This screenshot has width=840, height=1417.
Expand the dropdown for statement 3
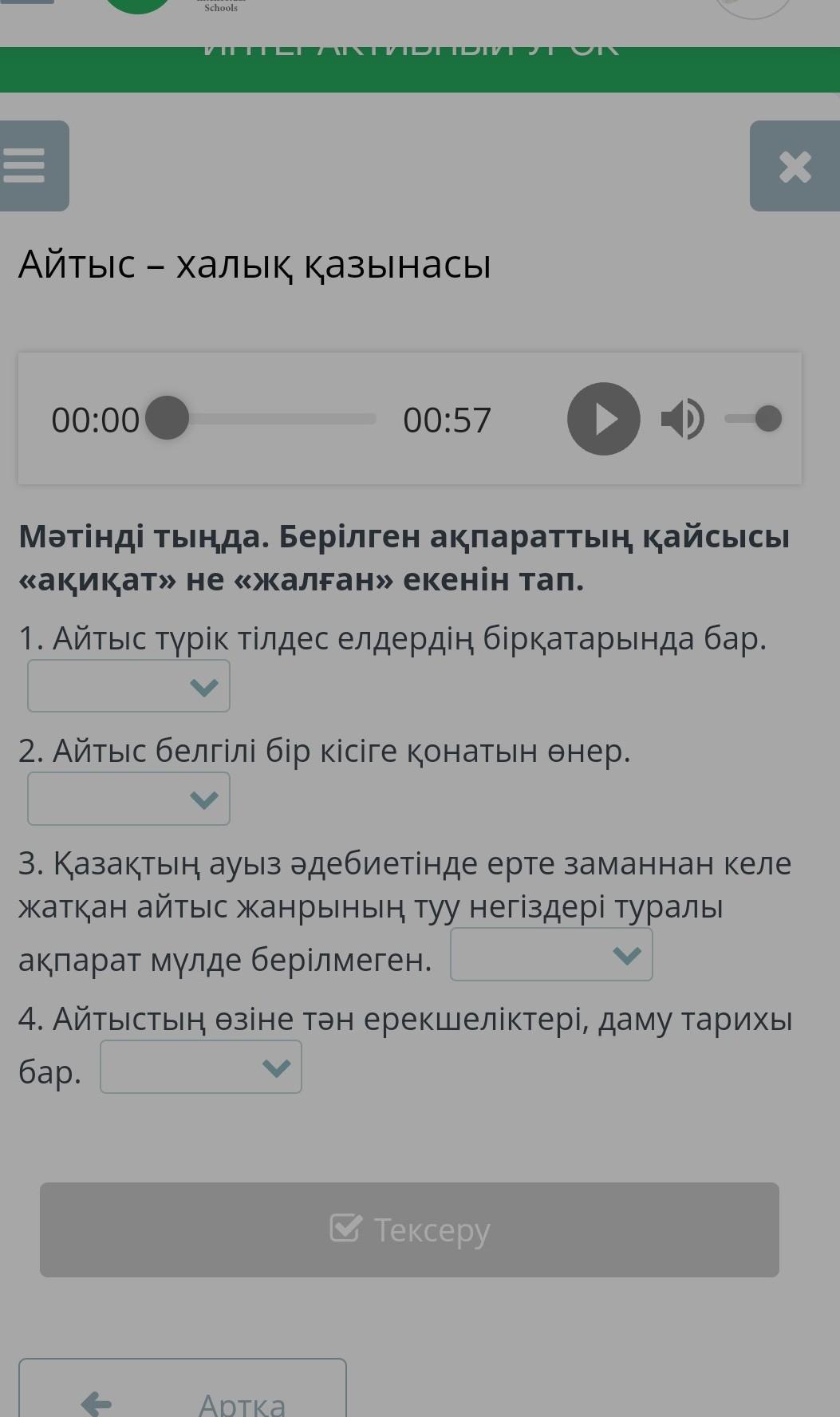(x=551, y=954)
